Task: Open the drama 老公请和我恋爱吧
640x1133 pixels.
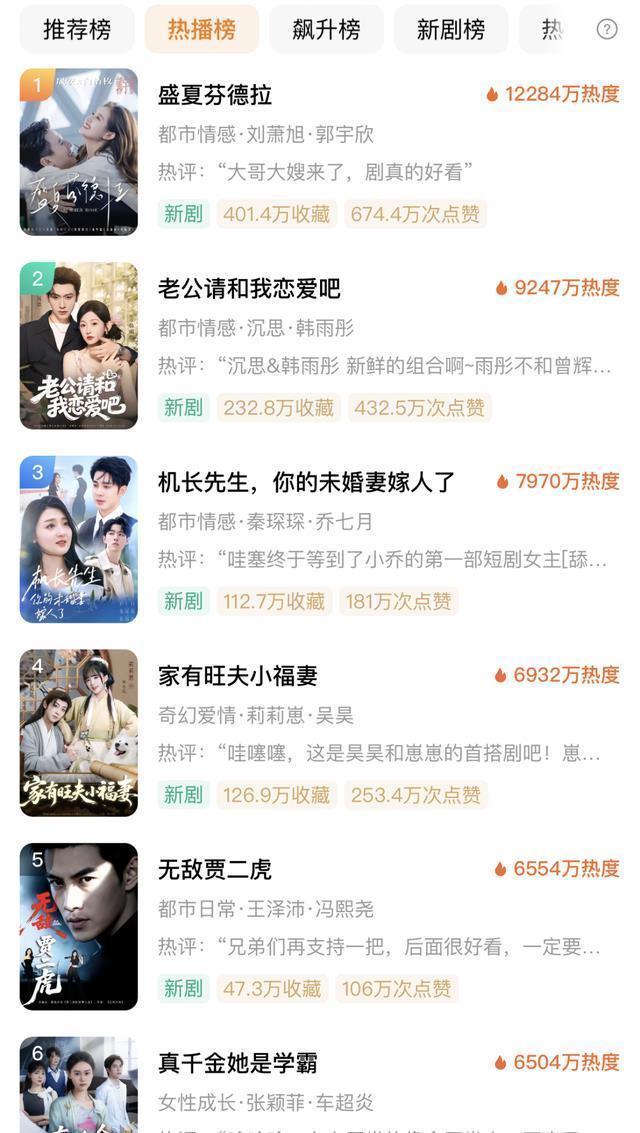Action: pos(249,289)
